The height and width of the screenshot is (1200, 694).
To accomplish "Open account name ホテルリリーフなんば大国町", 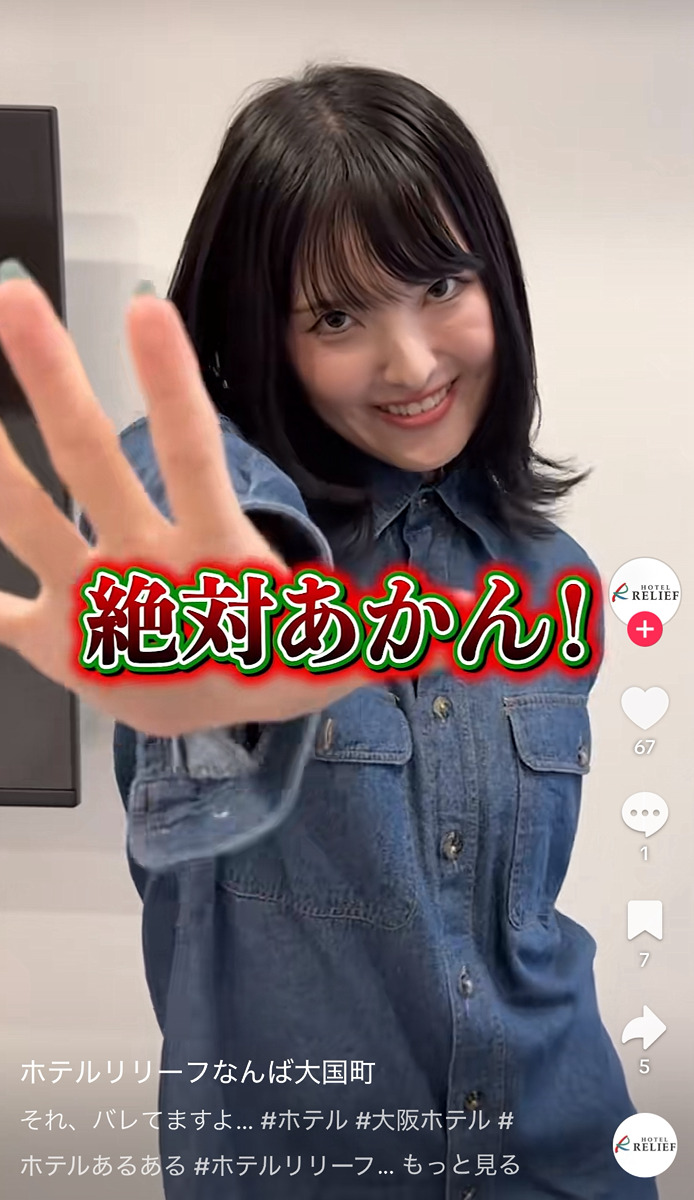I will coord(198,1074).
